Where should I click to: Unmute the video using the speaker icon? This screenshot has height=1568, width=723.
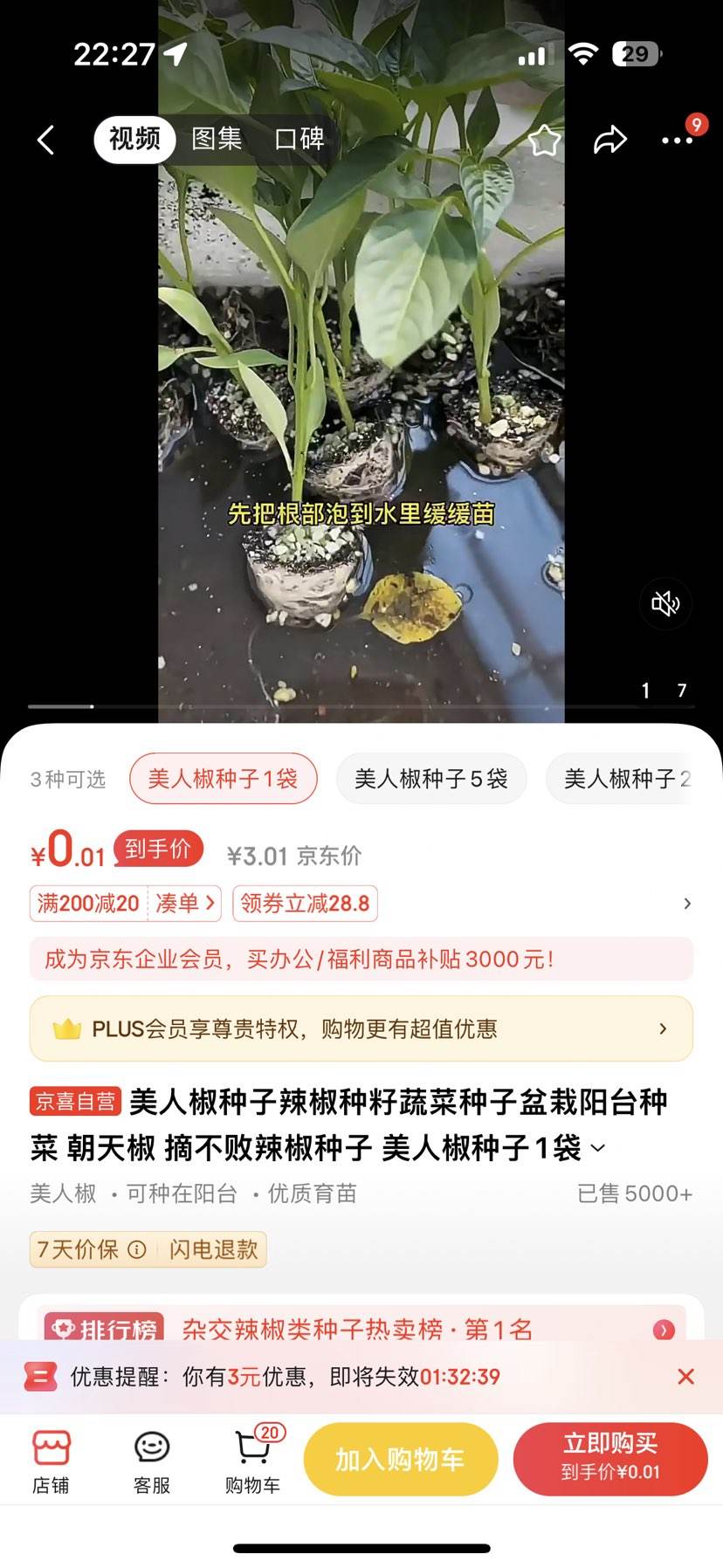[665, 603]
